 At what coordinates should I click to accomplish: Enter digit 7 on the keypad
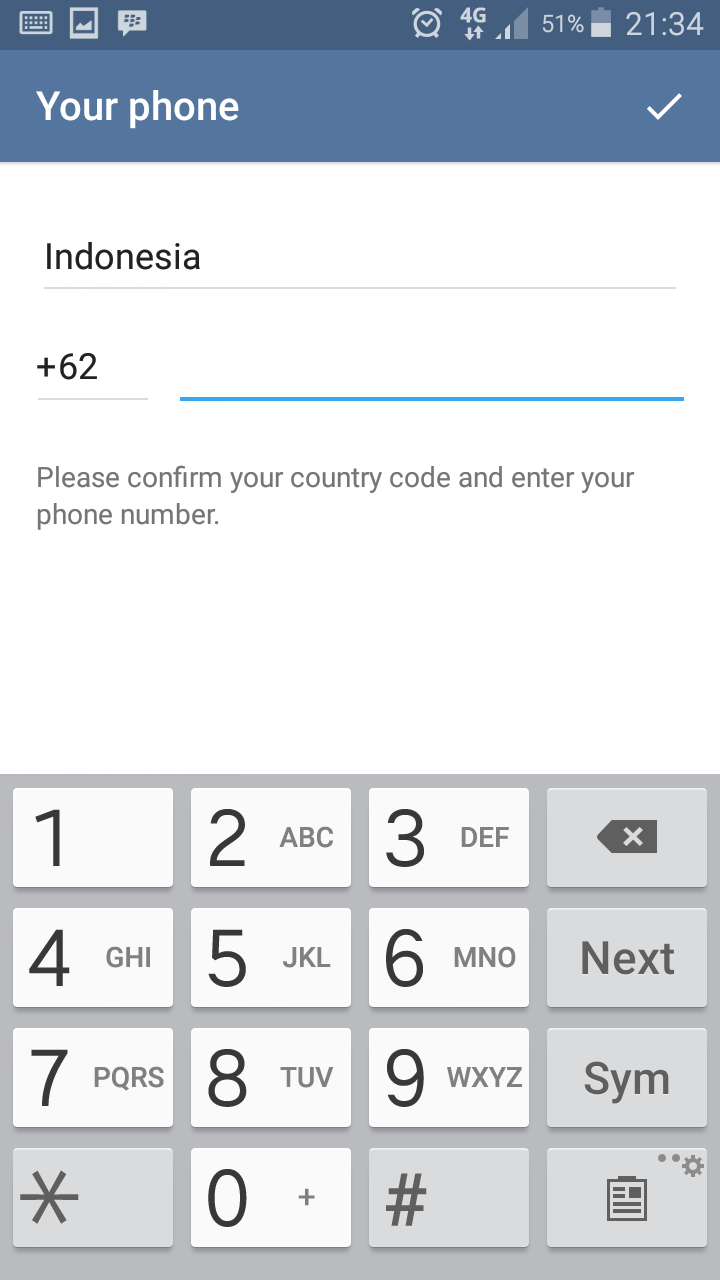[x=93, y=1077]
